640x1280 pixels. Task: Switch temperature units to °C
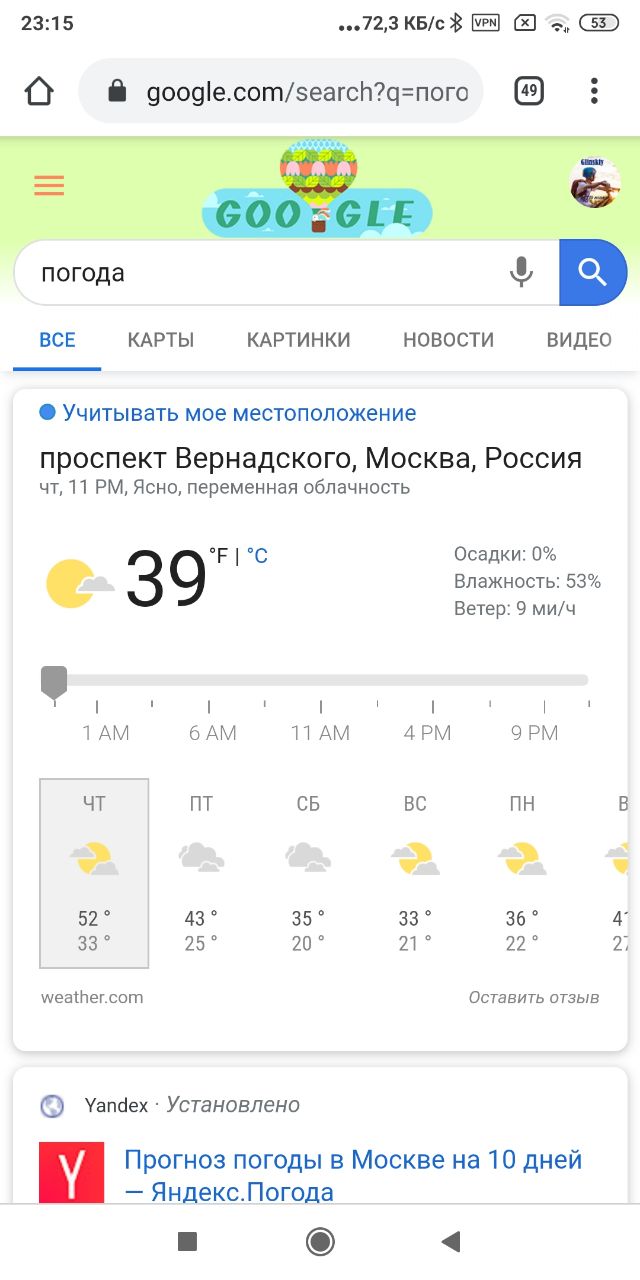[x=257, y=556]
